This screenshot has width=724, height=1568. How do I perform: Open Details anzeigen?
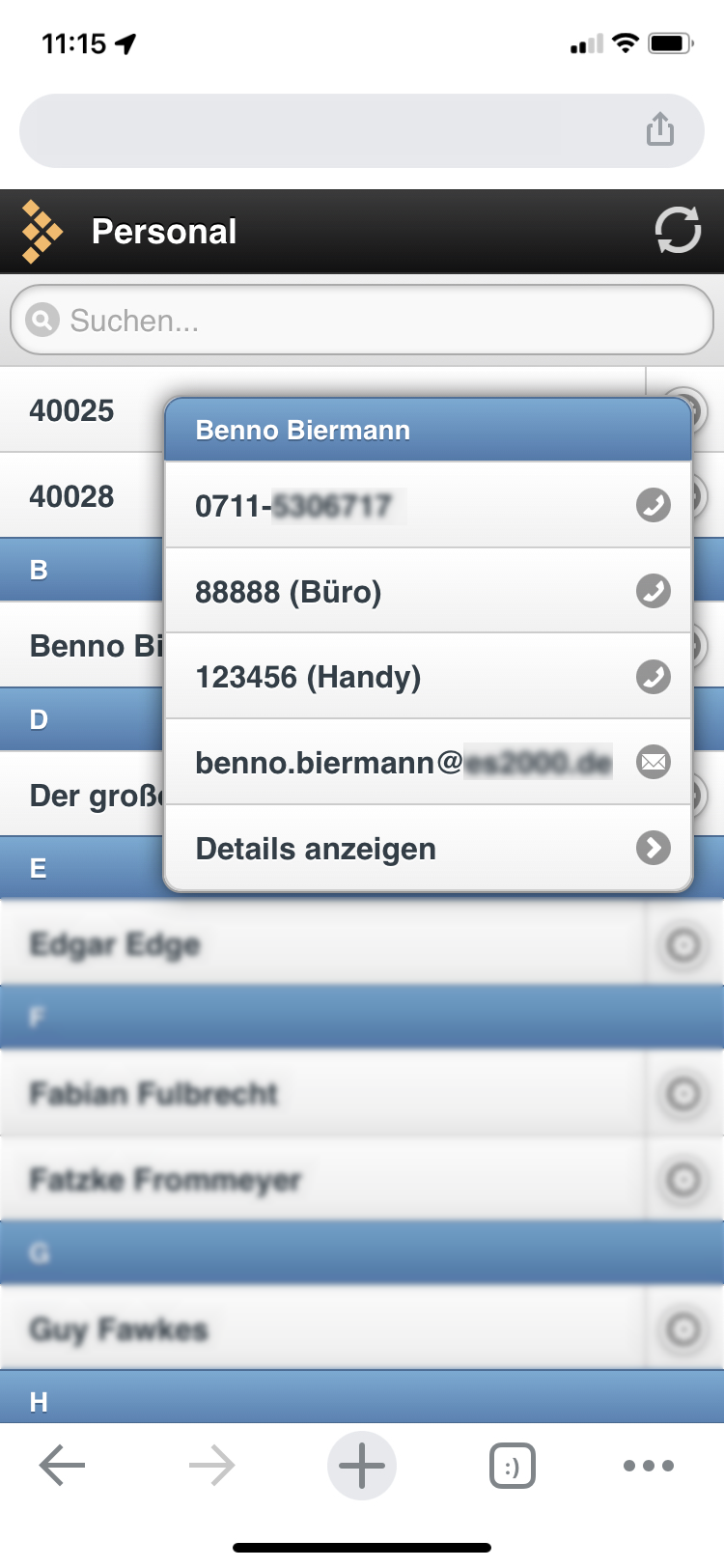(x=428, y=849)
